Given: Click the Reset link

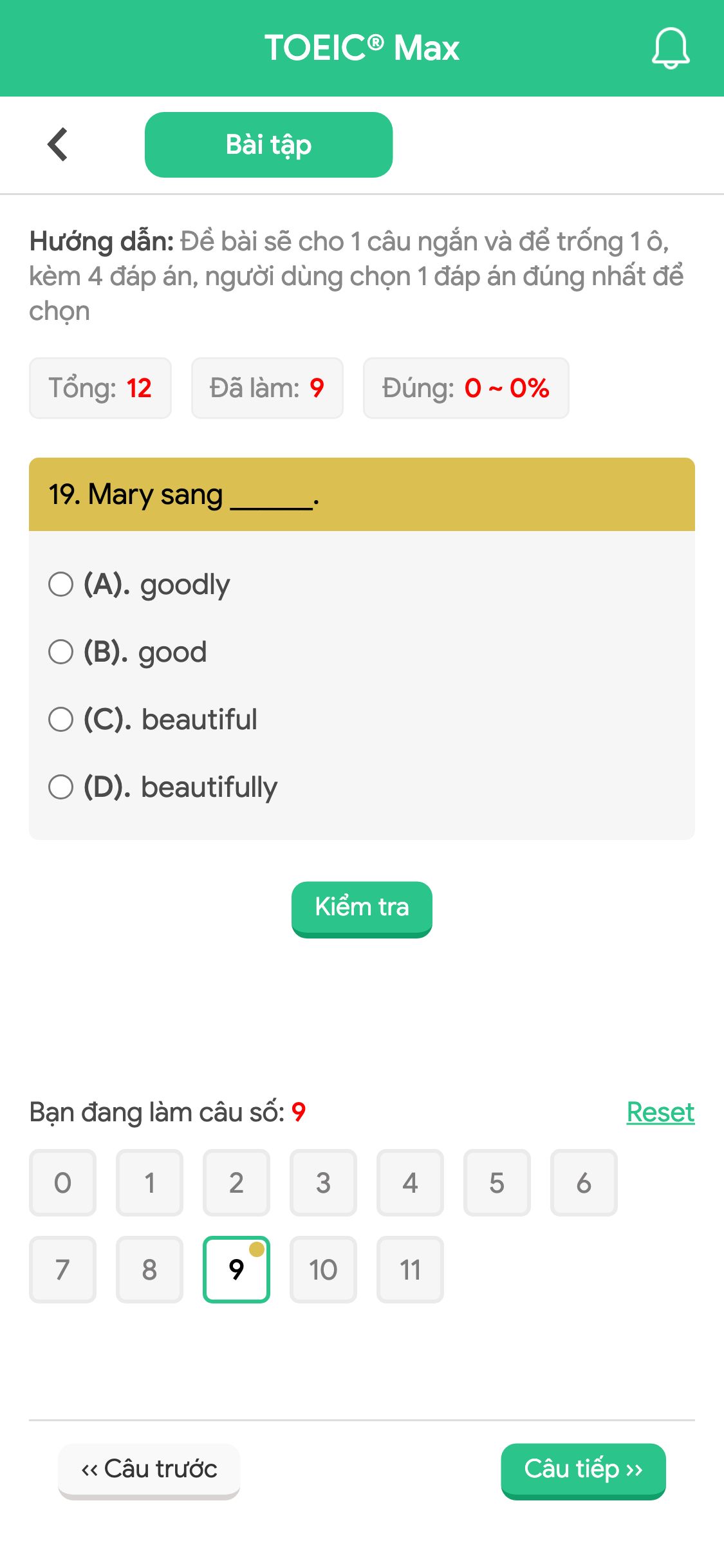Looking at the screenshot, I should [x=660, y=1112].
